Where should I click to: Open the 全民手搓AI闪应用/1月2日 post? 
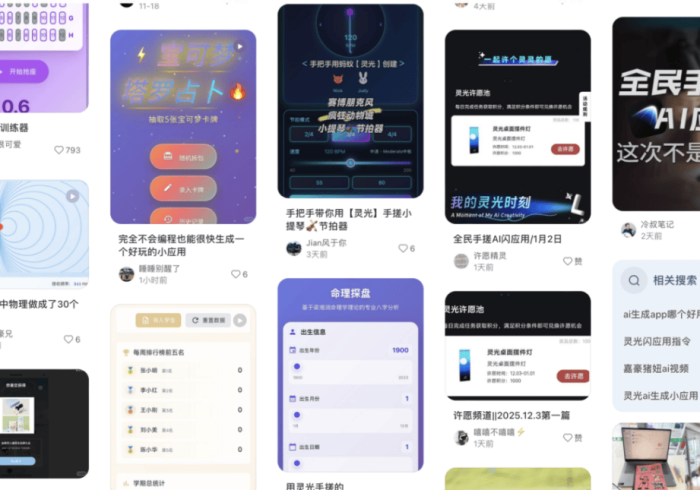pos(517,125)
